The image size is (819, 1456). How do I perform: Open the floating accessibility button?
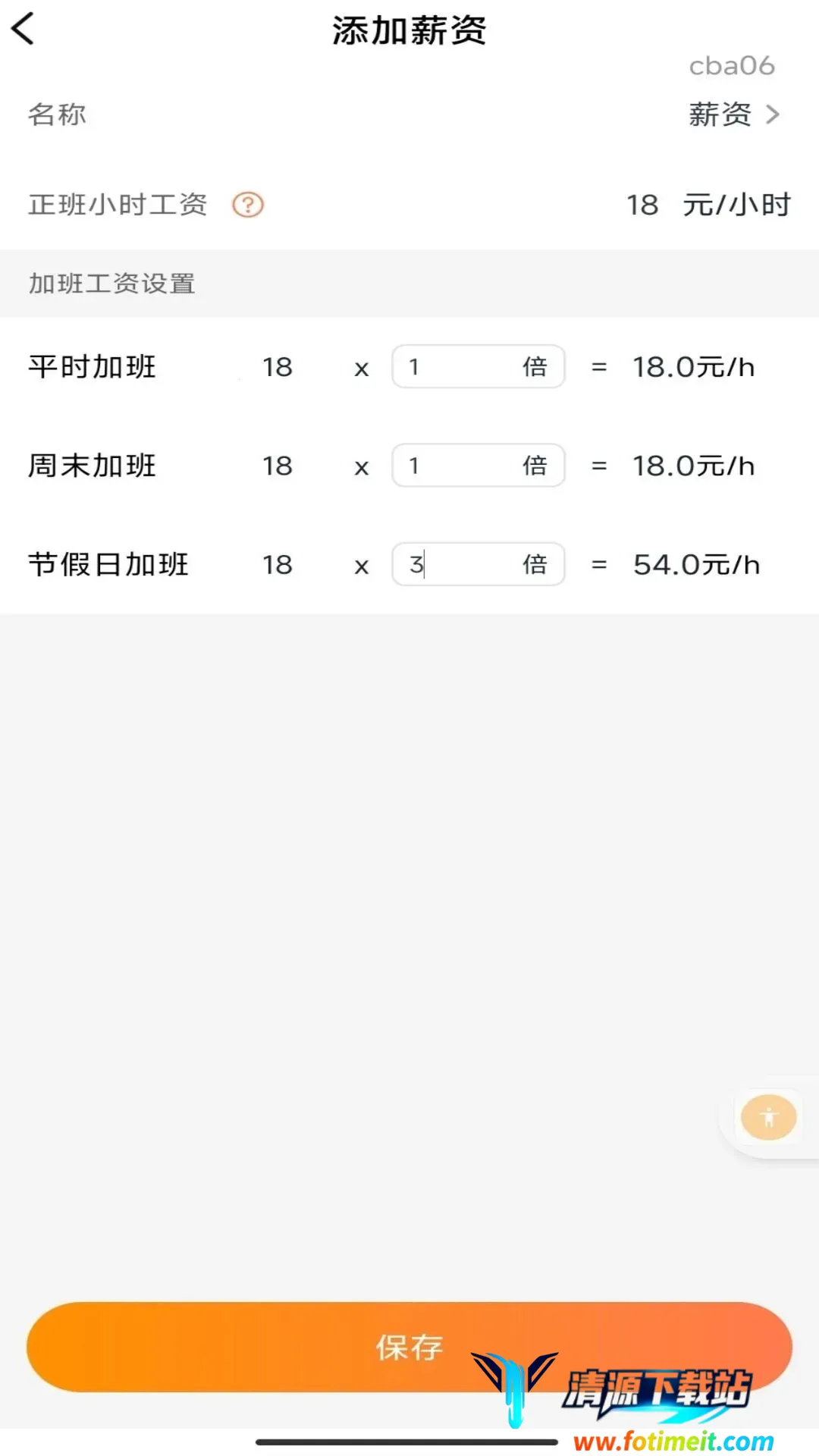tap(768, 1117)
